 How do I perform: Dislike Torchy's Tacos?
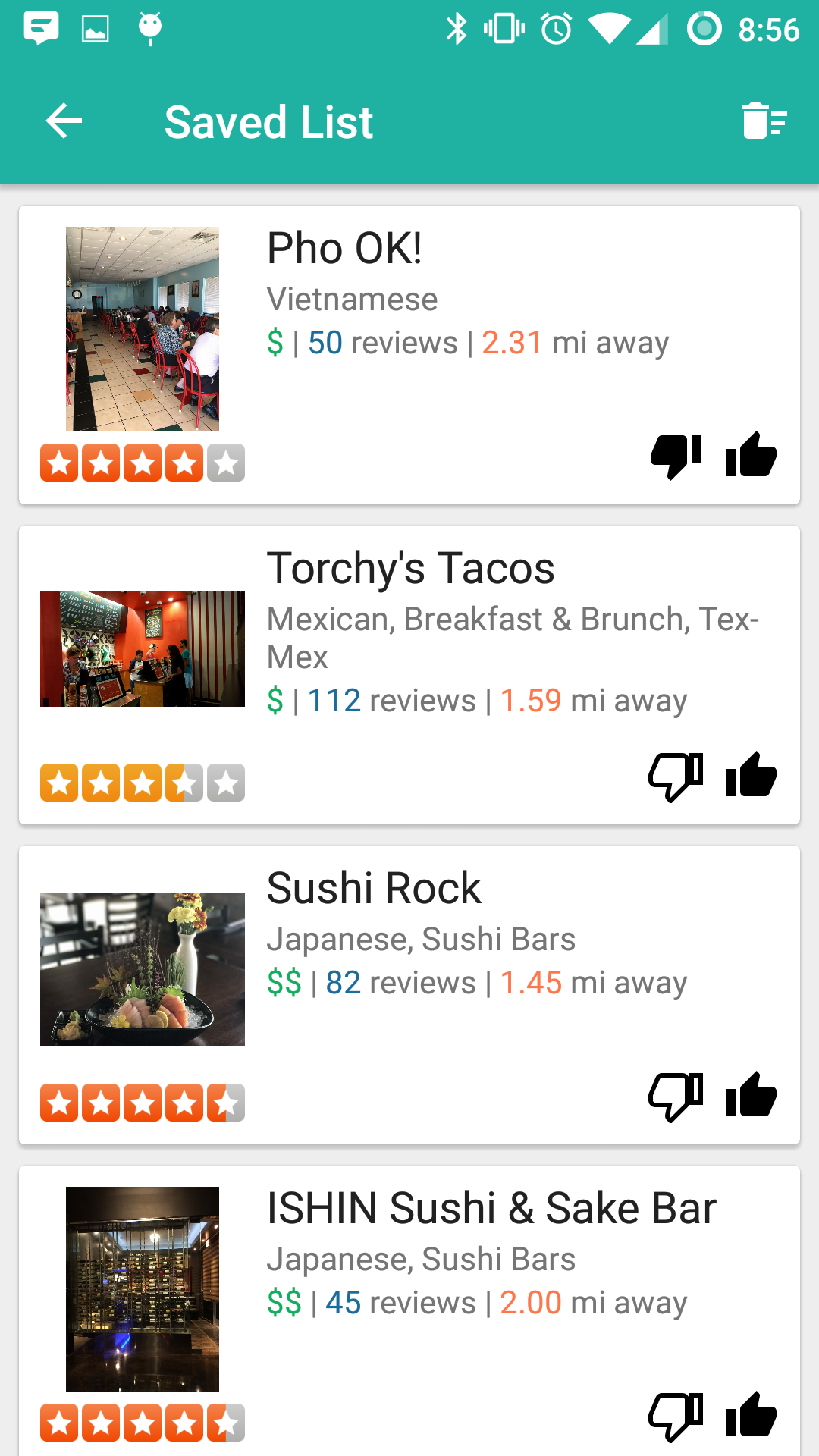tap(675, 777)
